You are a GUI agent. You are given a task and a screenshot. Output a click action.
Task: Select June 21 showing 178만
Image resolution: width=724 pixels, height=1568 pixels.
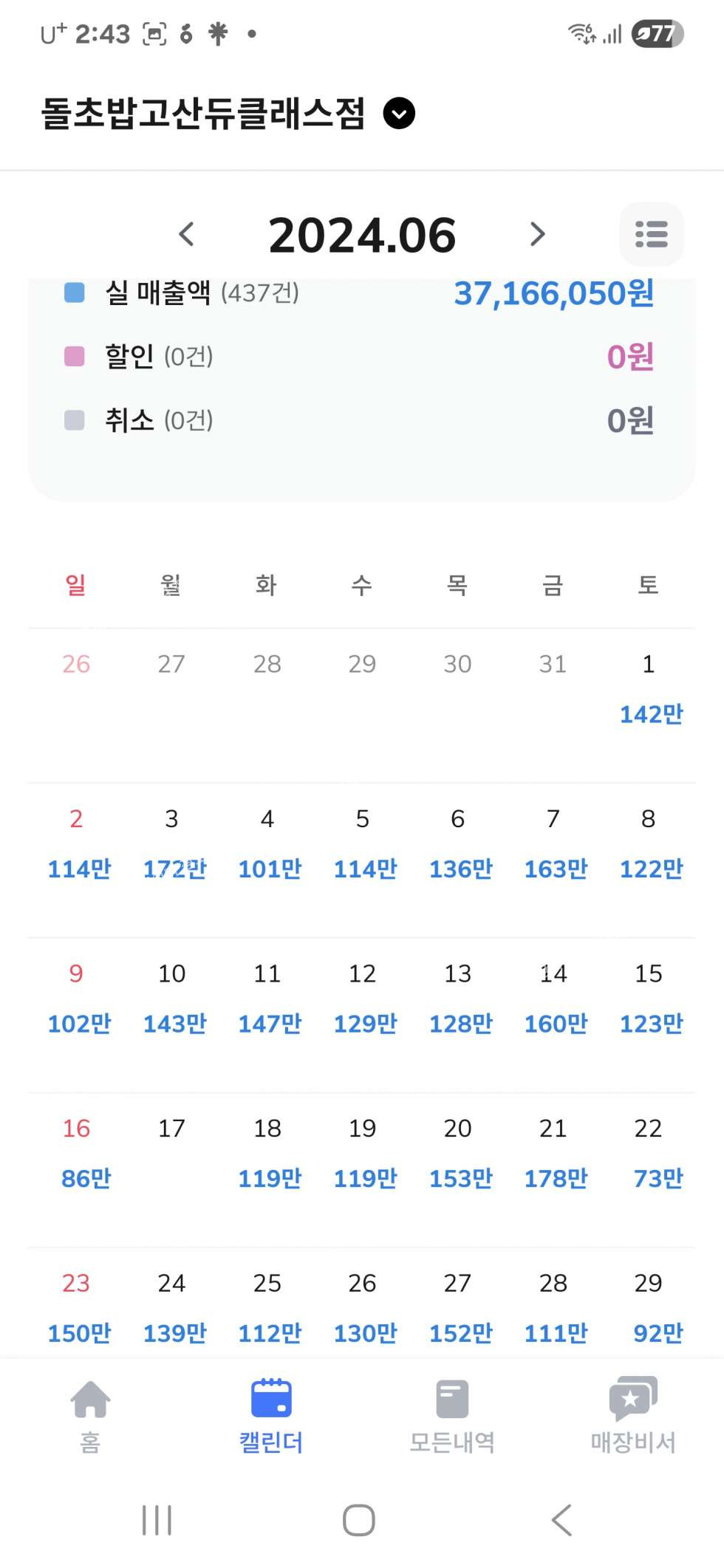[x=554, y=1156]
